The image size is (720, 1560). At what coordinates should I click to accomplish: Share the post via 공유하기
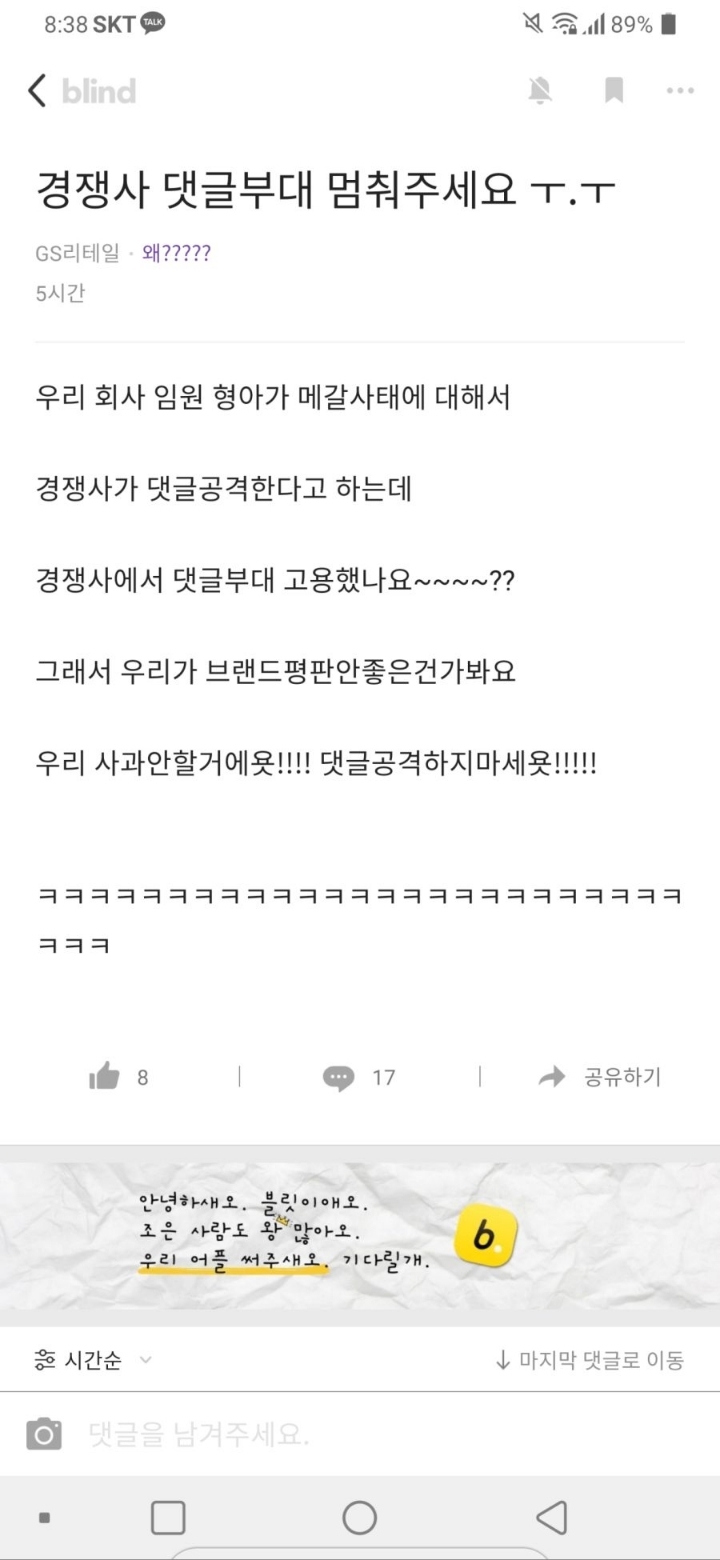(x=600, y=1077)
